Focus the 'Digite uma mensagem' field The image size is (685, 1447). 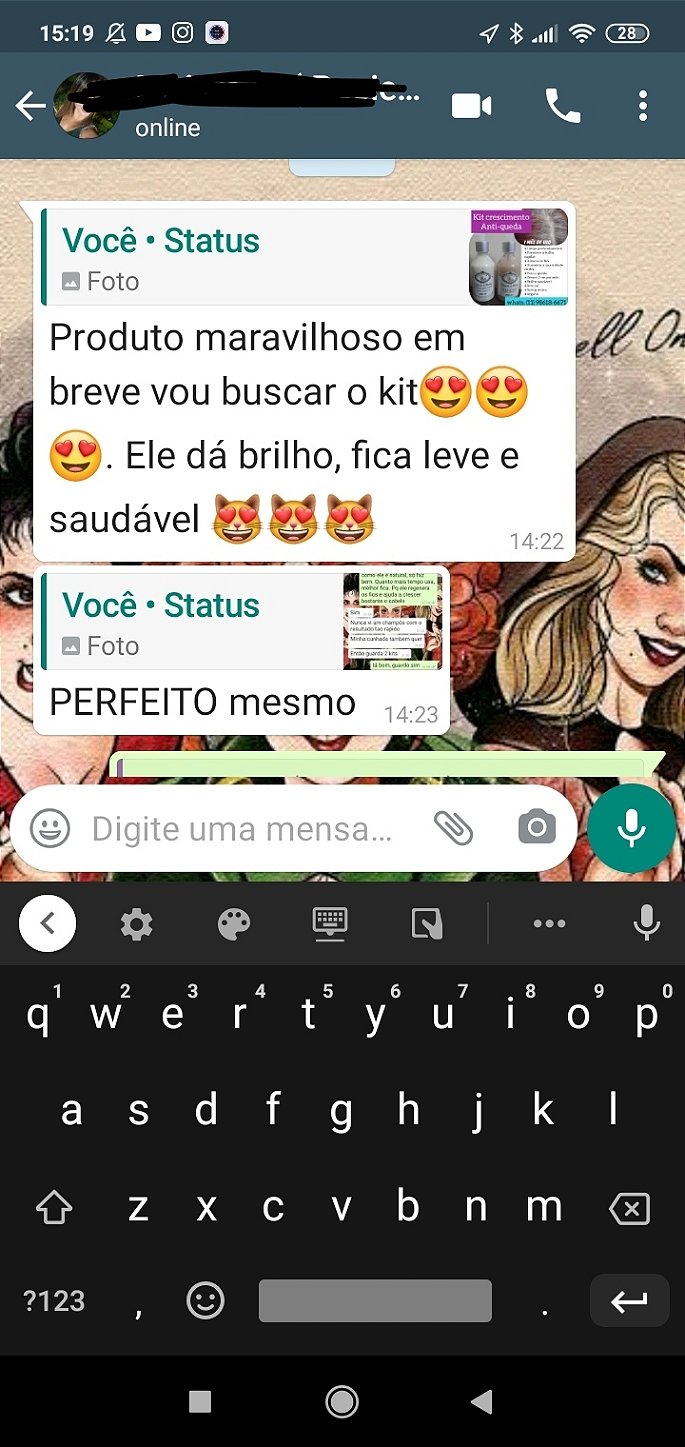pyautogui.click(x=242, y=828)
